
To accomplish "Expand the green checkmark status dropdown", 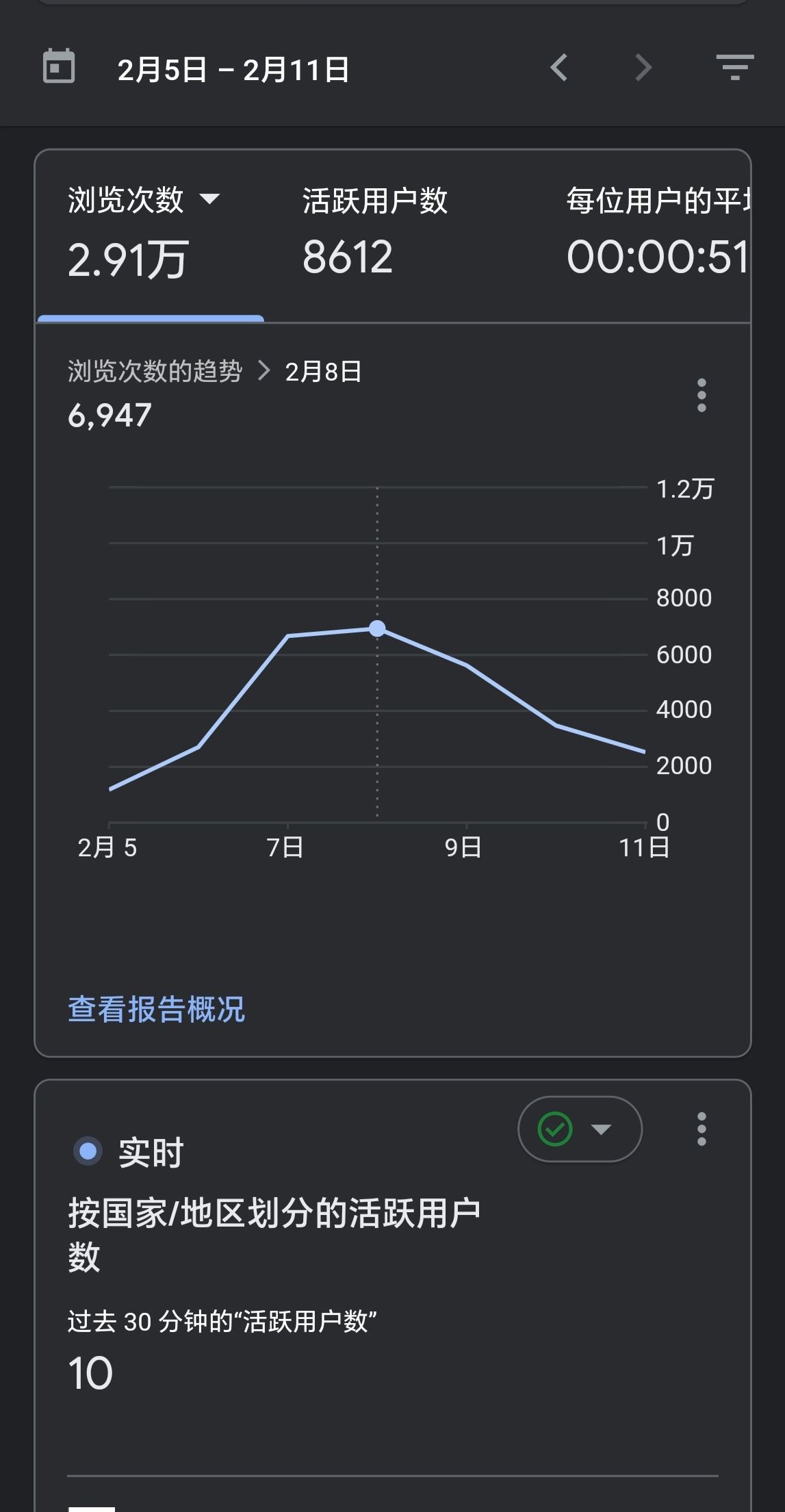I will [580, 1129].
